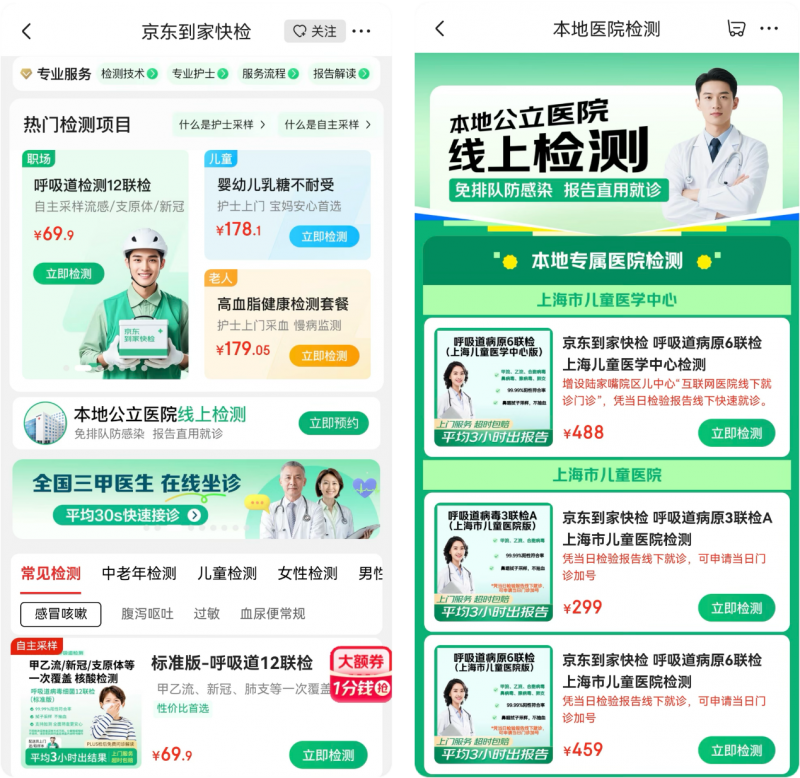Tap 立即检测 for 高血脂健康检测套餐
Viewport: 800px width, 778px height.
[x=324, y=356]
